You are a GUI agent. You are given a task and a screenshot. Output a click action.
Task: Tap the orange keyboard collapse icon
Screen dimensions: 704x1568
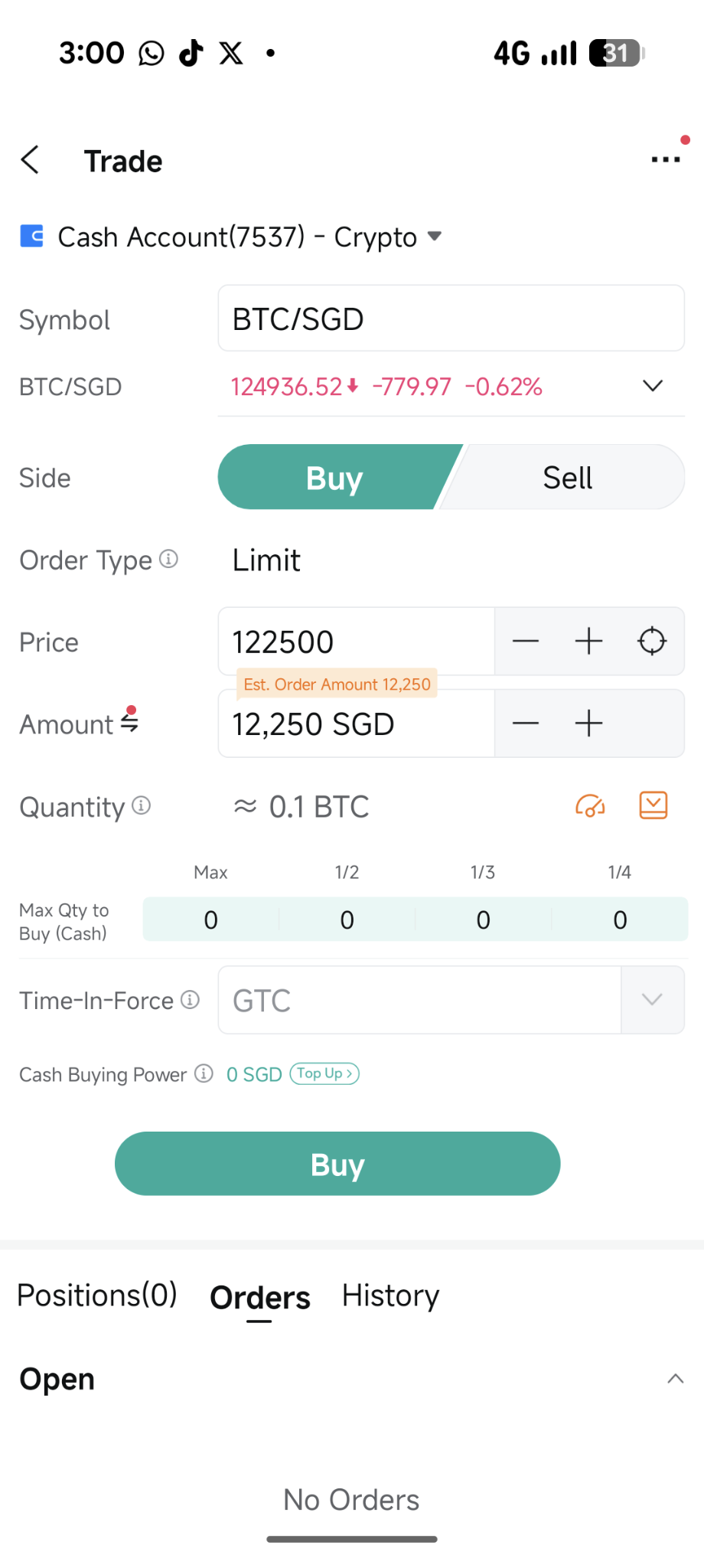(653, 805)
